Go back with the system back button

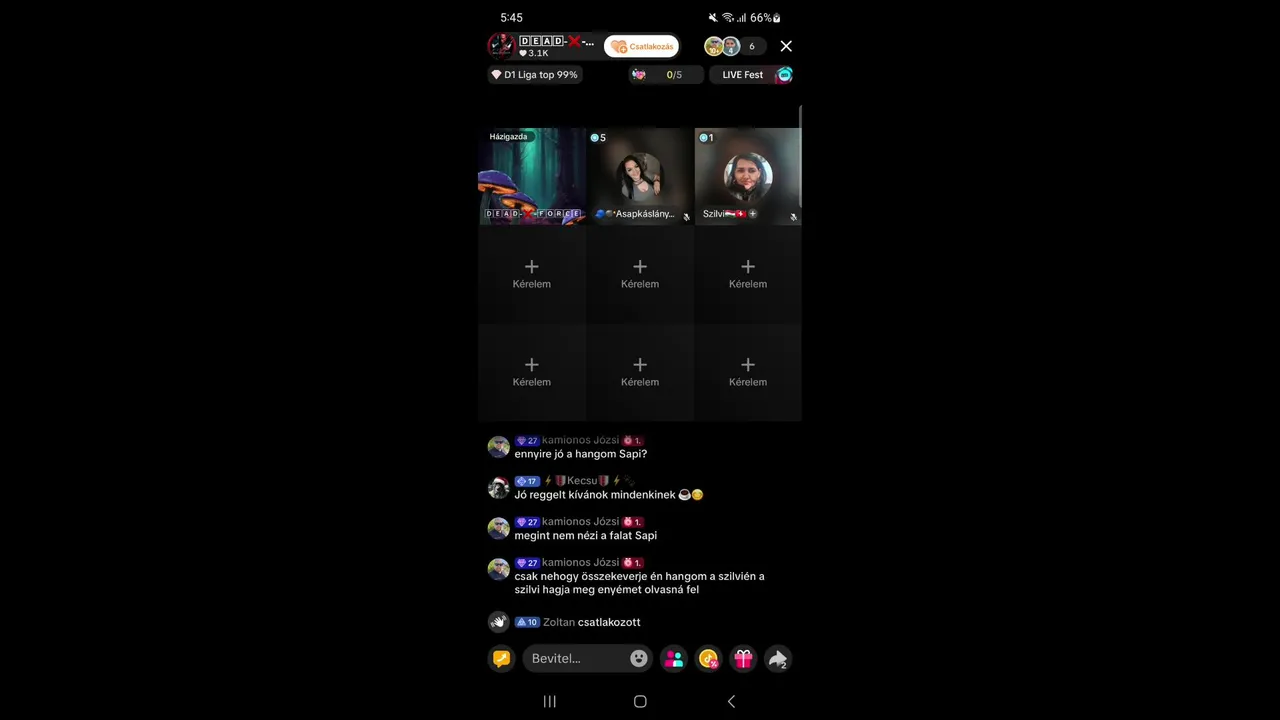(731, 702)
